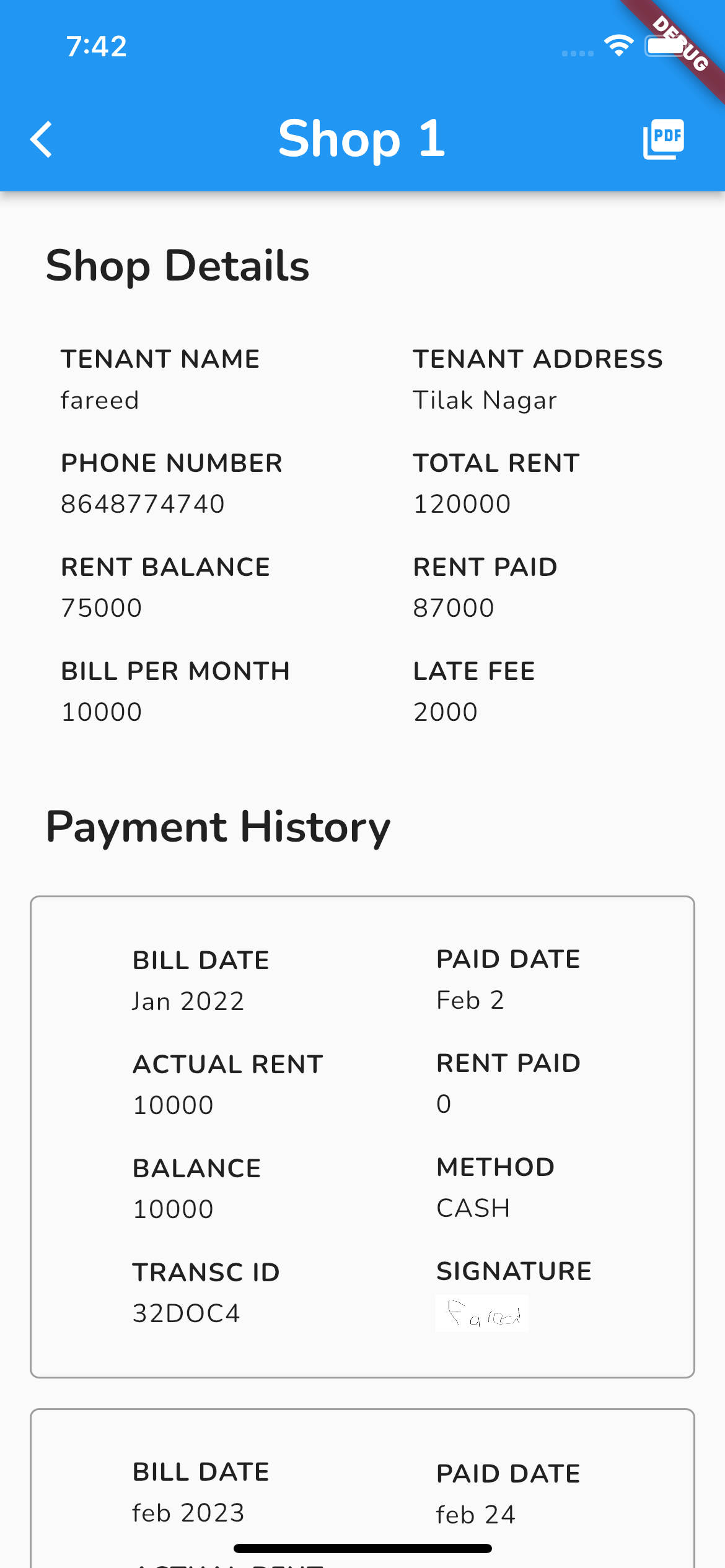
Task: Open the PDF export icon
Action: (664, 138)
